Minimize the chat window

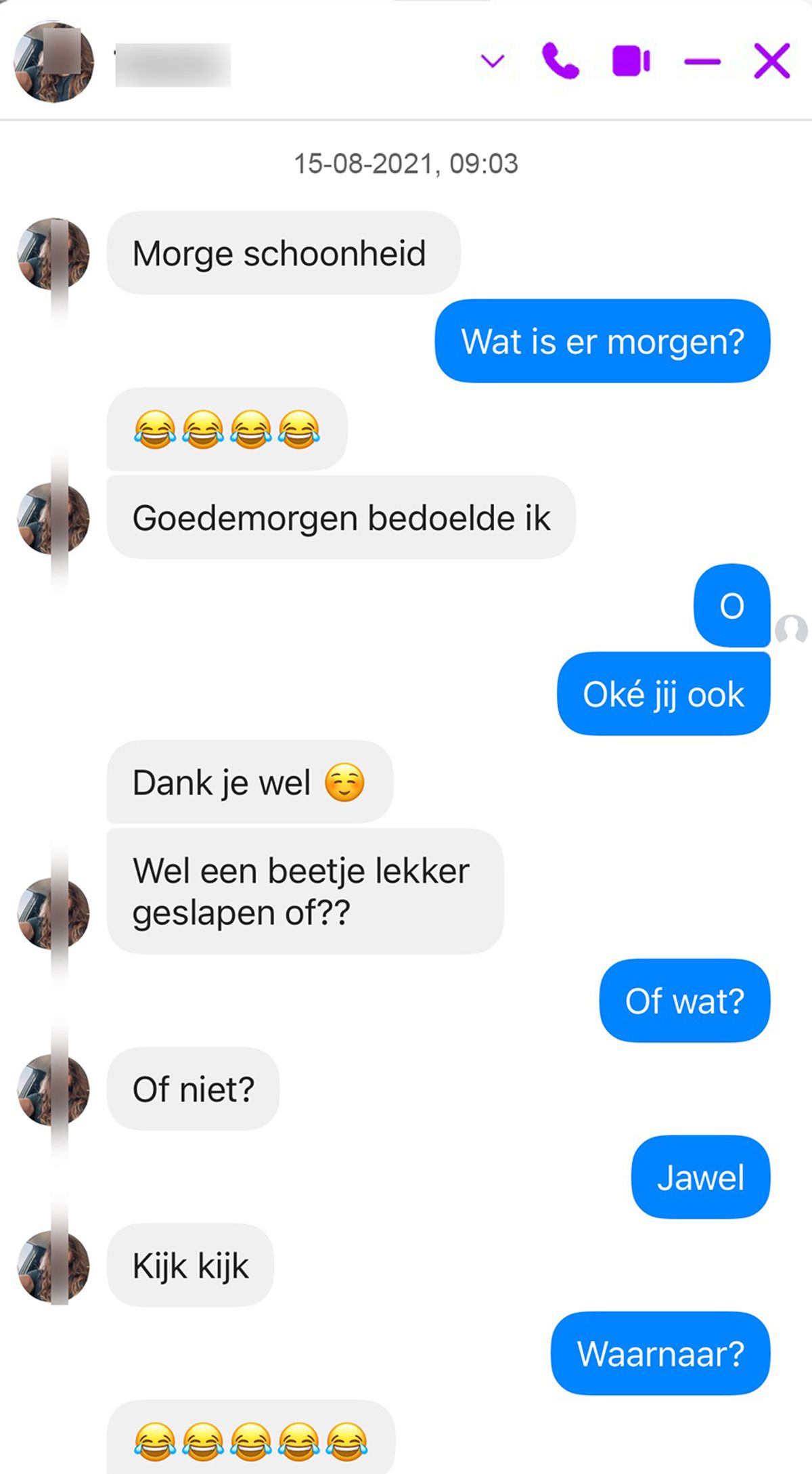702,62
